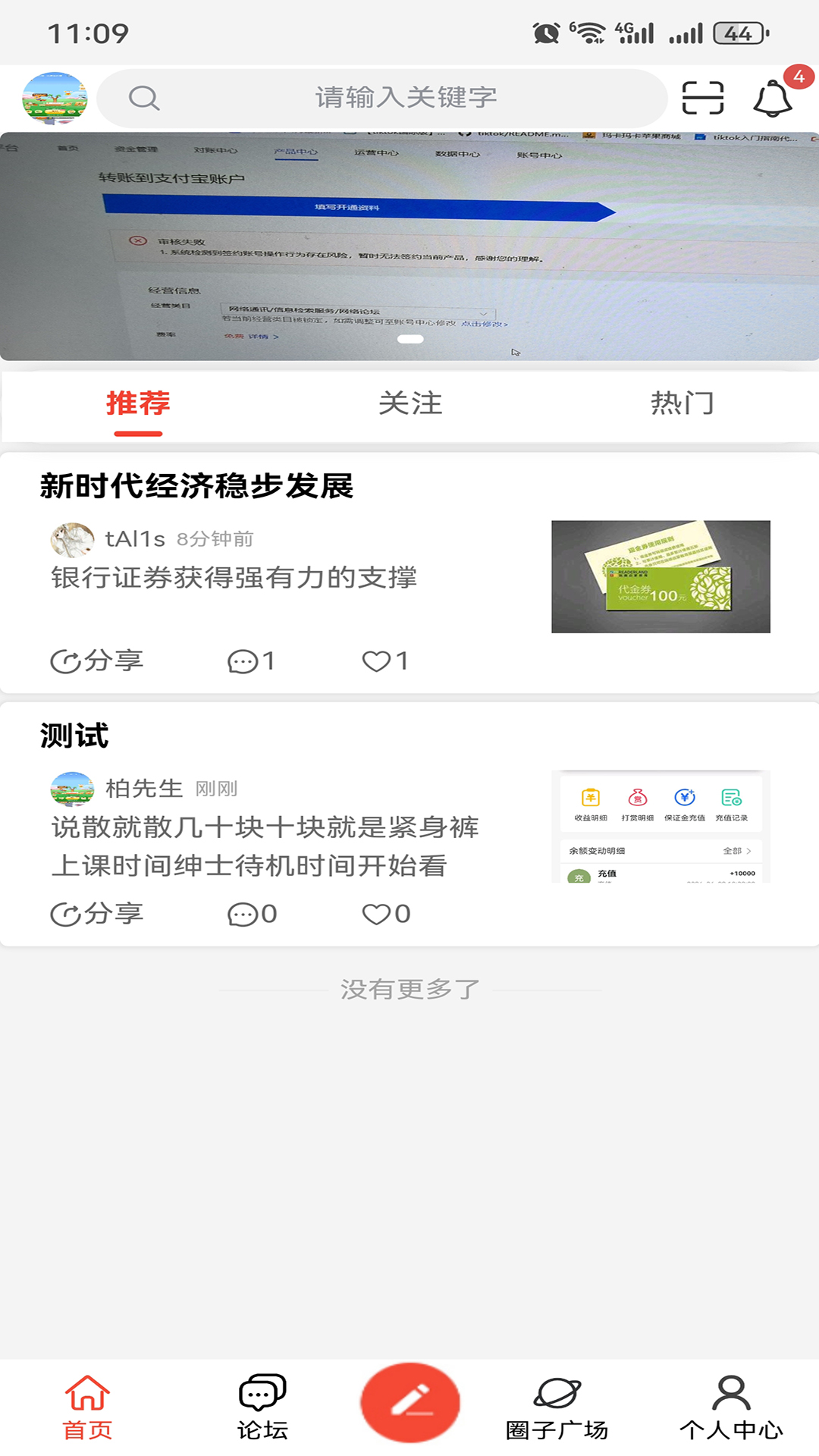Open comments on tAl1s's post
This screenshot has height=1456, width=819.
pos(251,661)
